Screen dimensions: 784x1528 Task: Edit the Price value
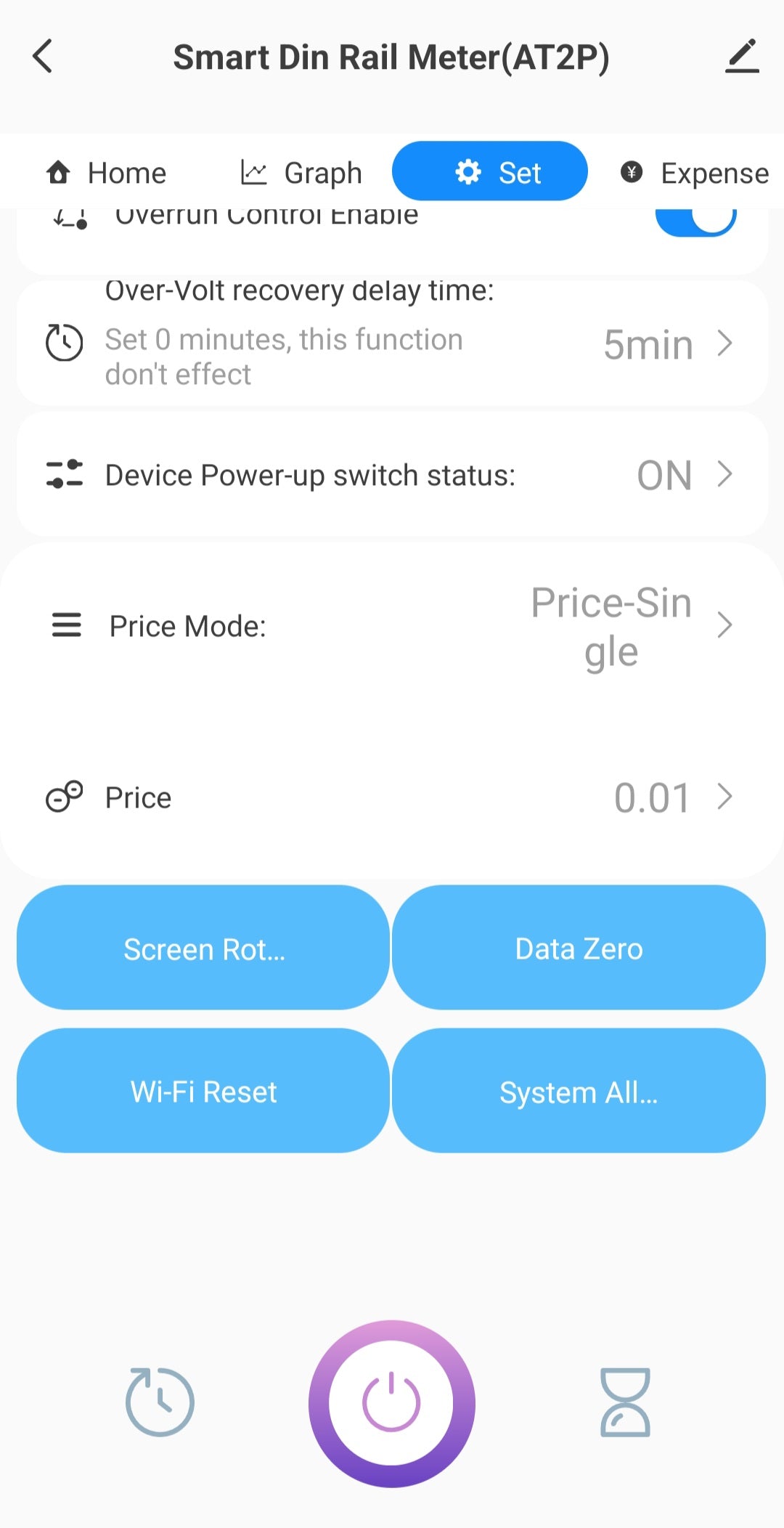[x=392, y=797]
